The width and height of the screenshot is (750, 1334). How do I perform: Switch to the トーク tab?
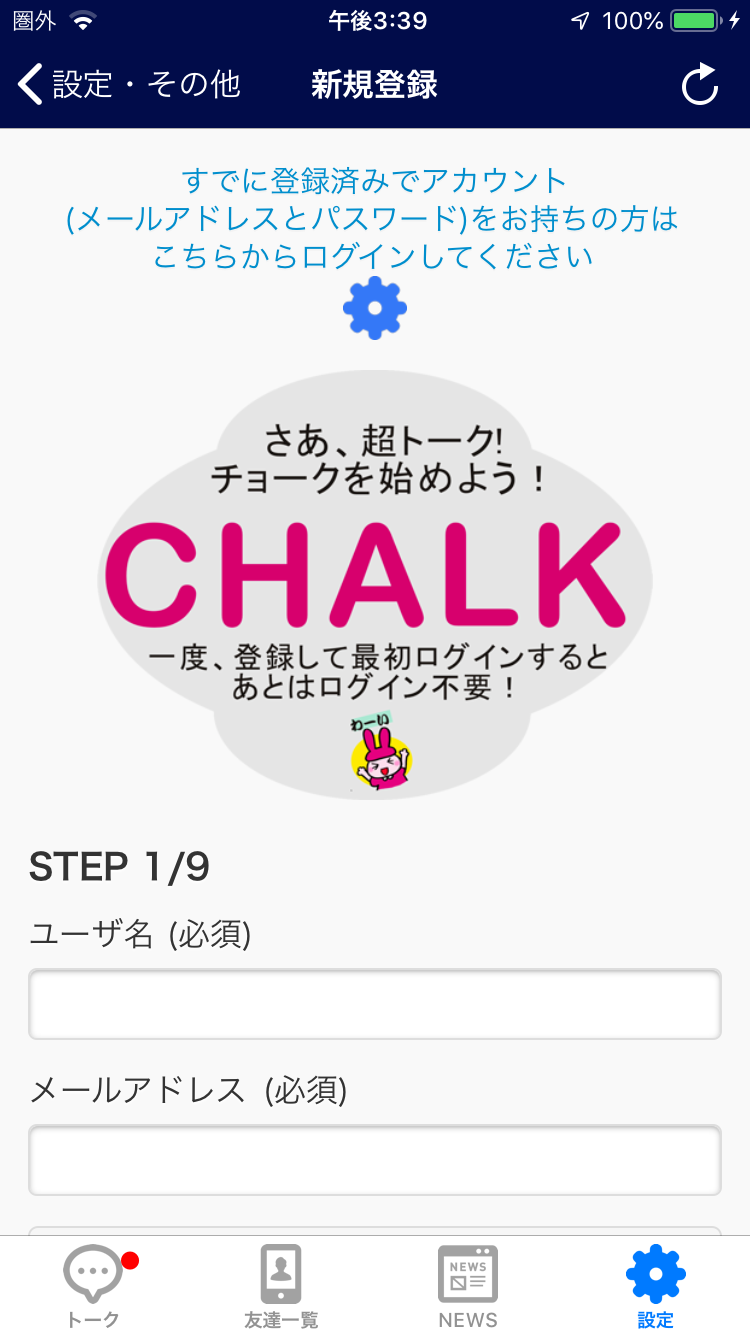94,1286
